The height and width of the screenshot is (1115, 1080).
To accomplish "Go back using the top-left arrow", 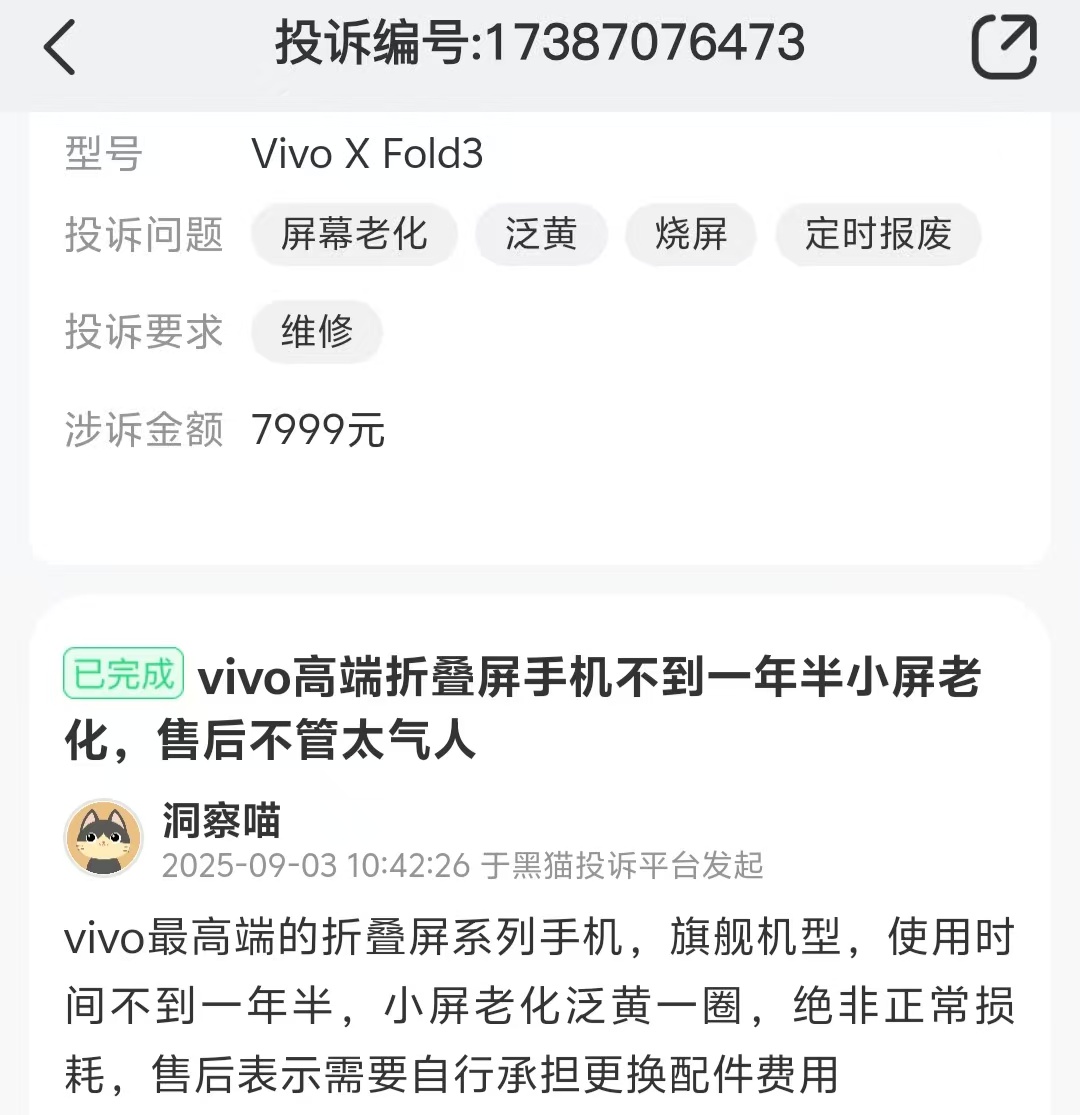I will coord(60,47).
